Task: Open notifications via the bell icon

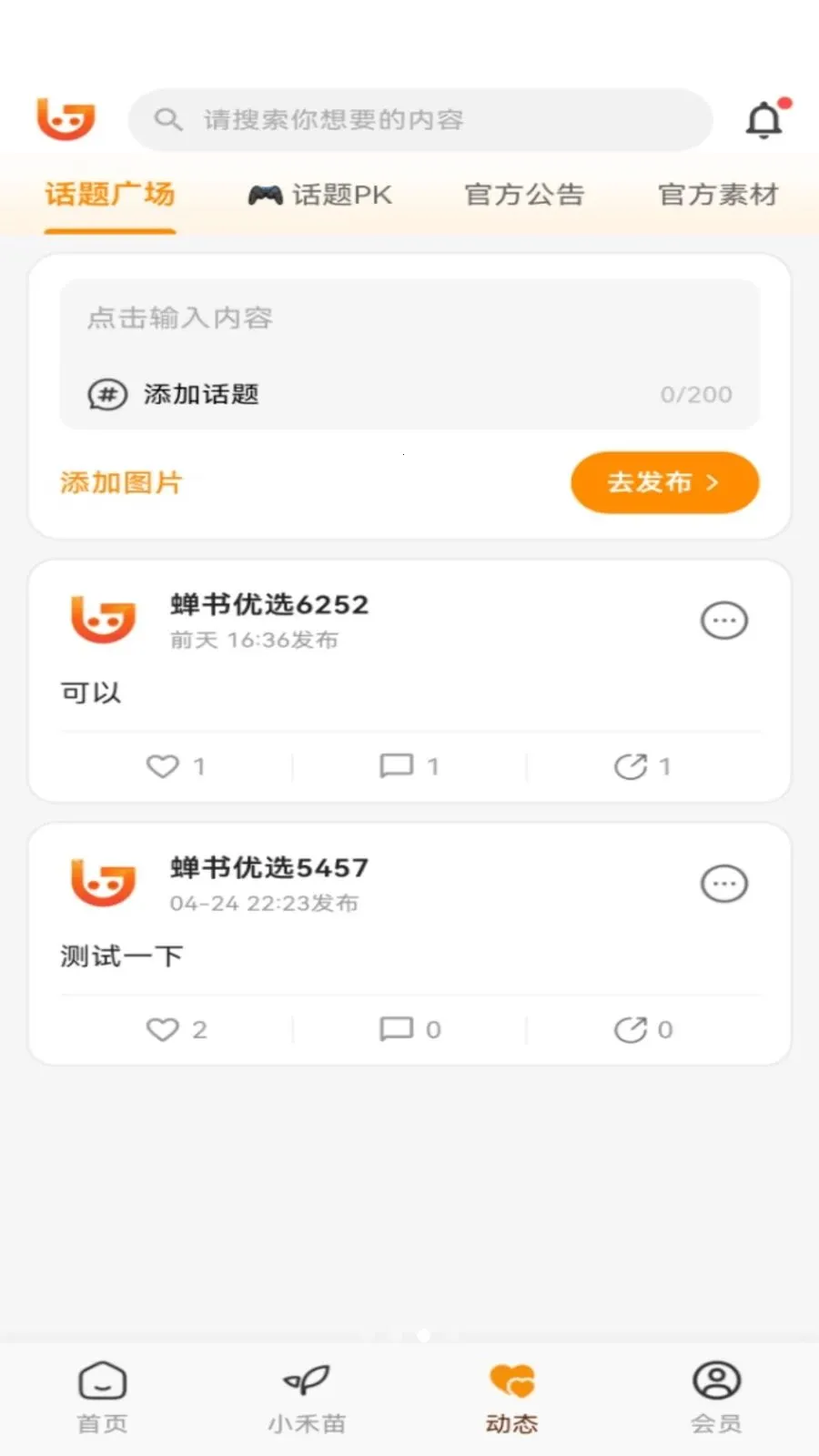Action: point(763,119)
